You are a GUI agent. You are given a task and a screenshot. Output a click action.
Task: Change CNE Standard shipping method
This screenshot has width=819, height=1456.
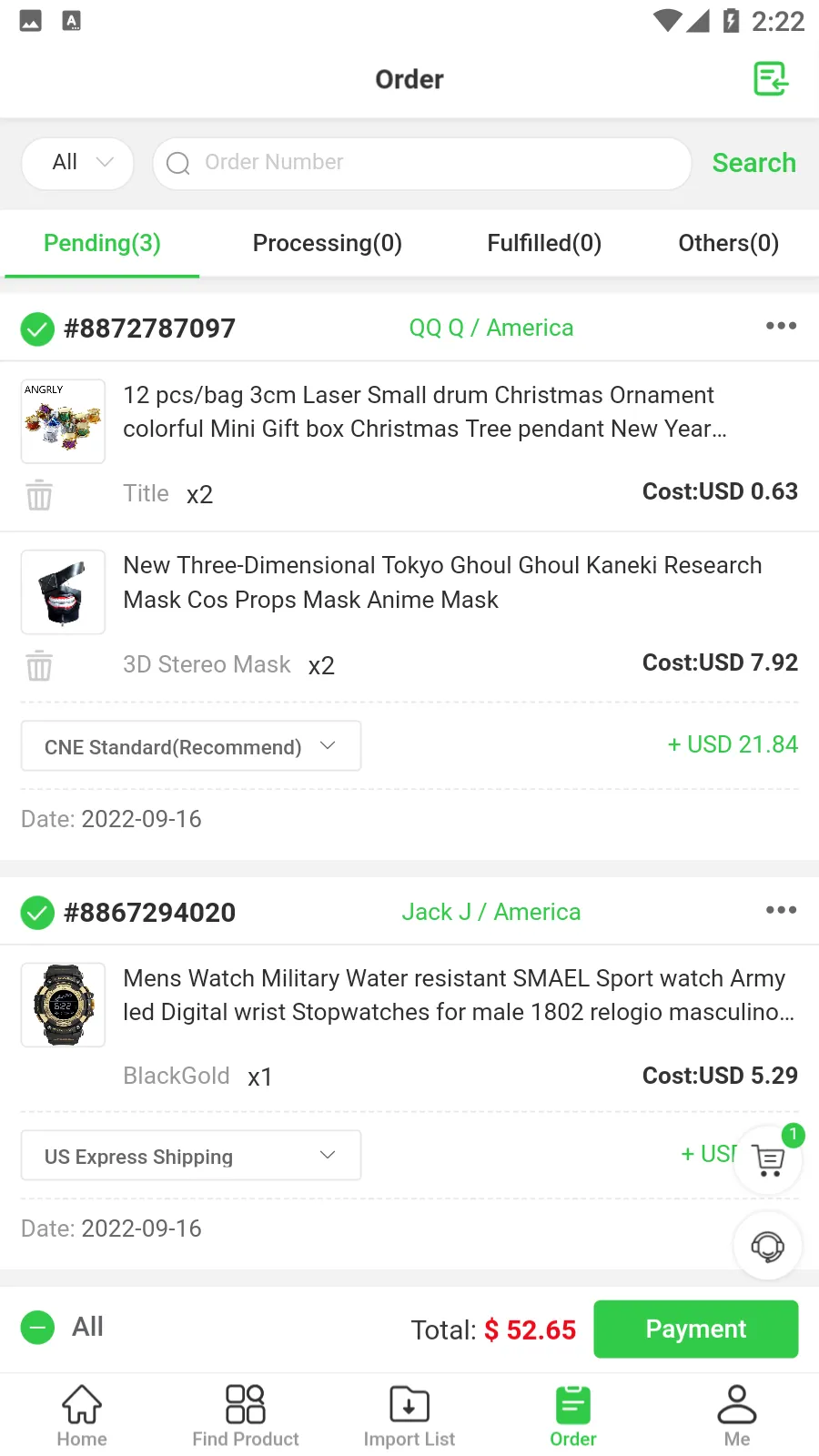click(x=190, y=745)
